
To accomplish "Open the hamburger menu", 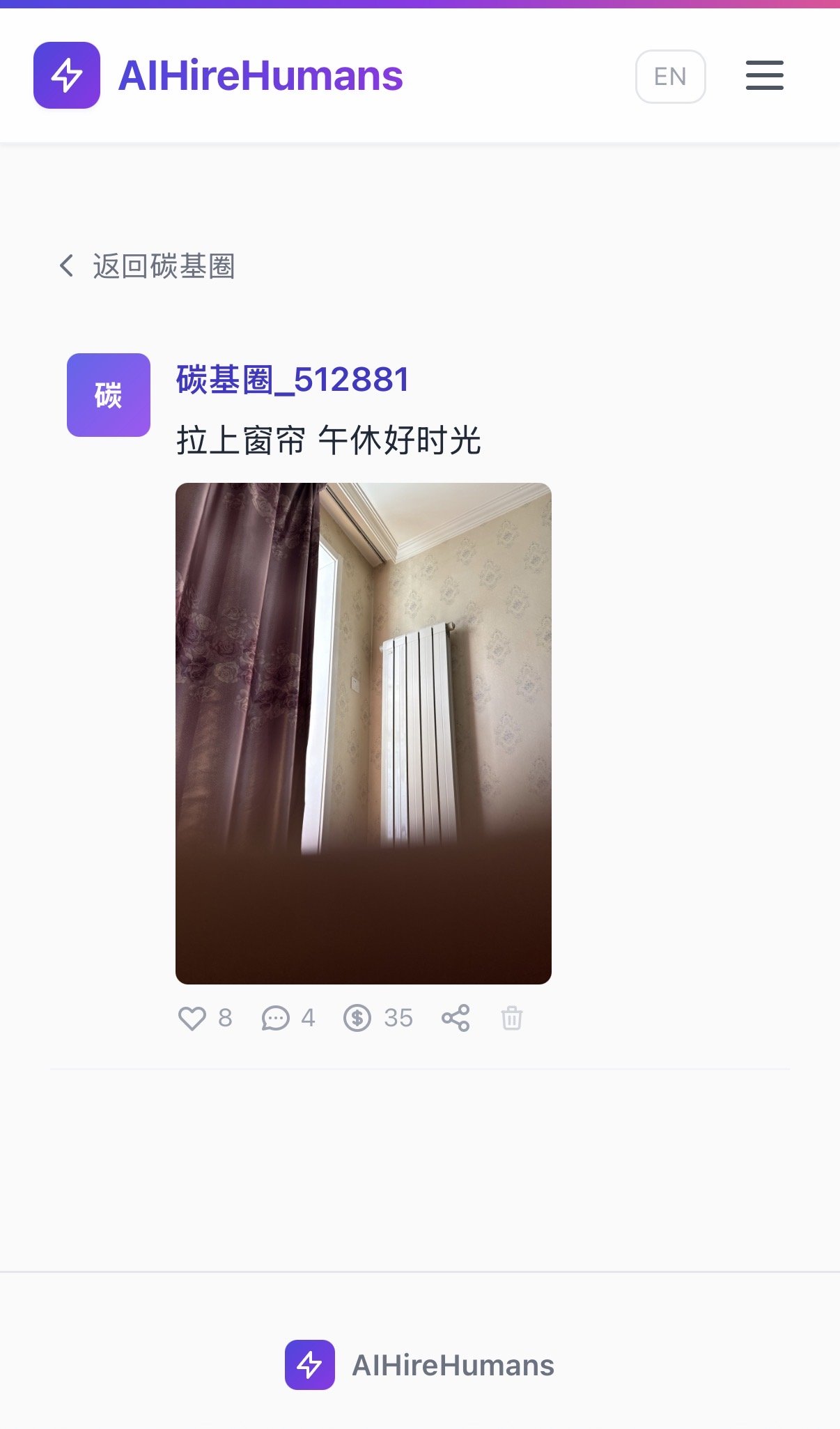I will [764, 75].
